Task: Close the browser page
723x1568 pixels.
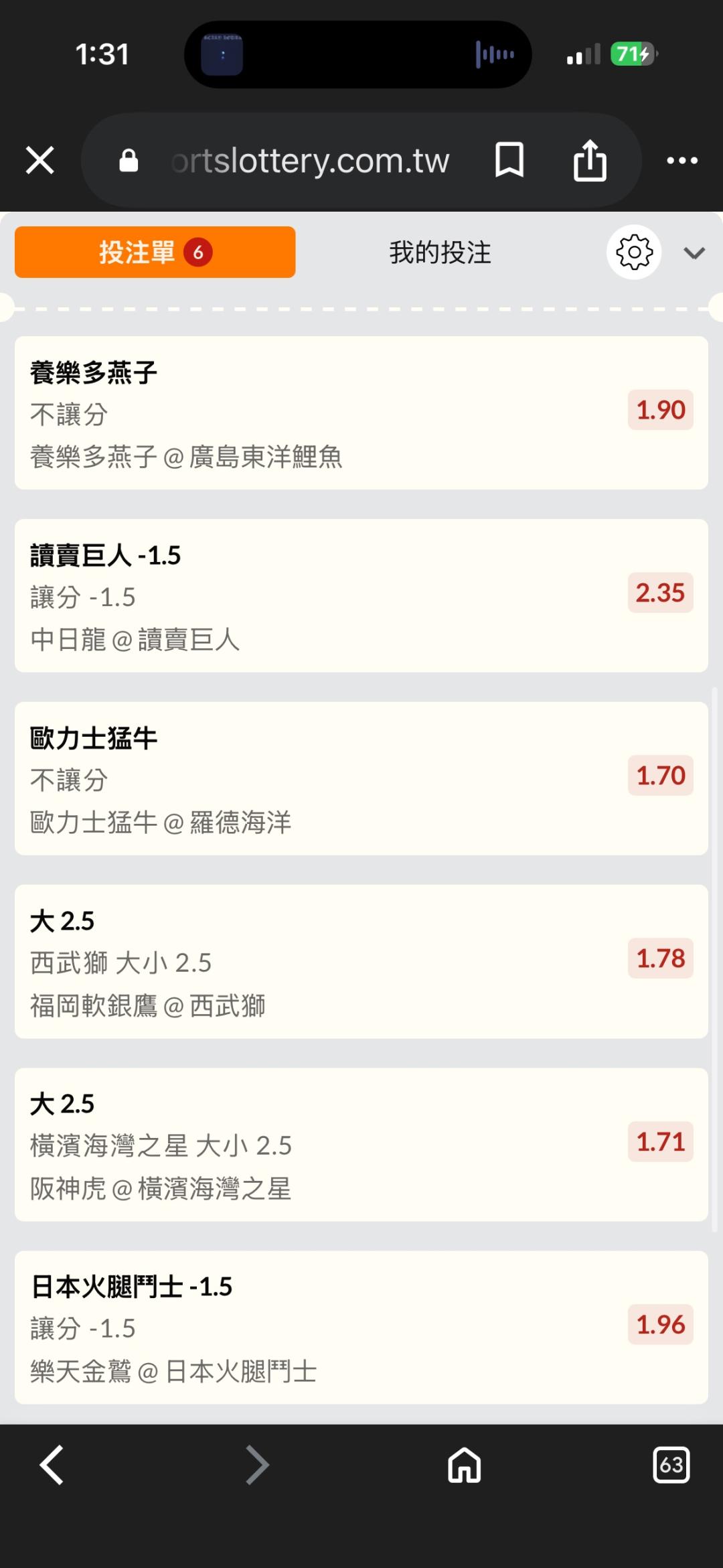Action: (x=40, y=161)
